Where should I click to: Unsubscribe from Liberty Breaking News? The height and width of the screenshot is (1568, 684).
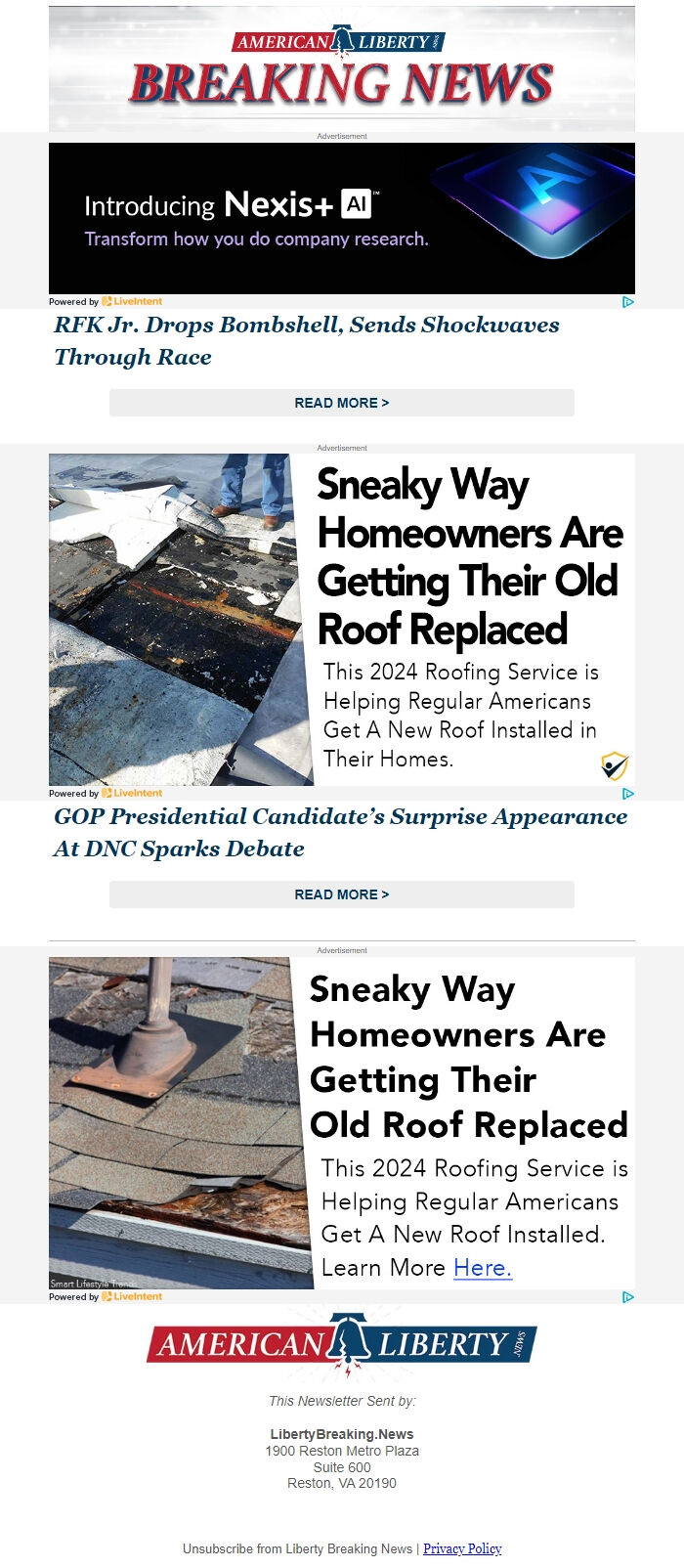point(297,1548)
